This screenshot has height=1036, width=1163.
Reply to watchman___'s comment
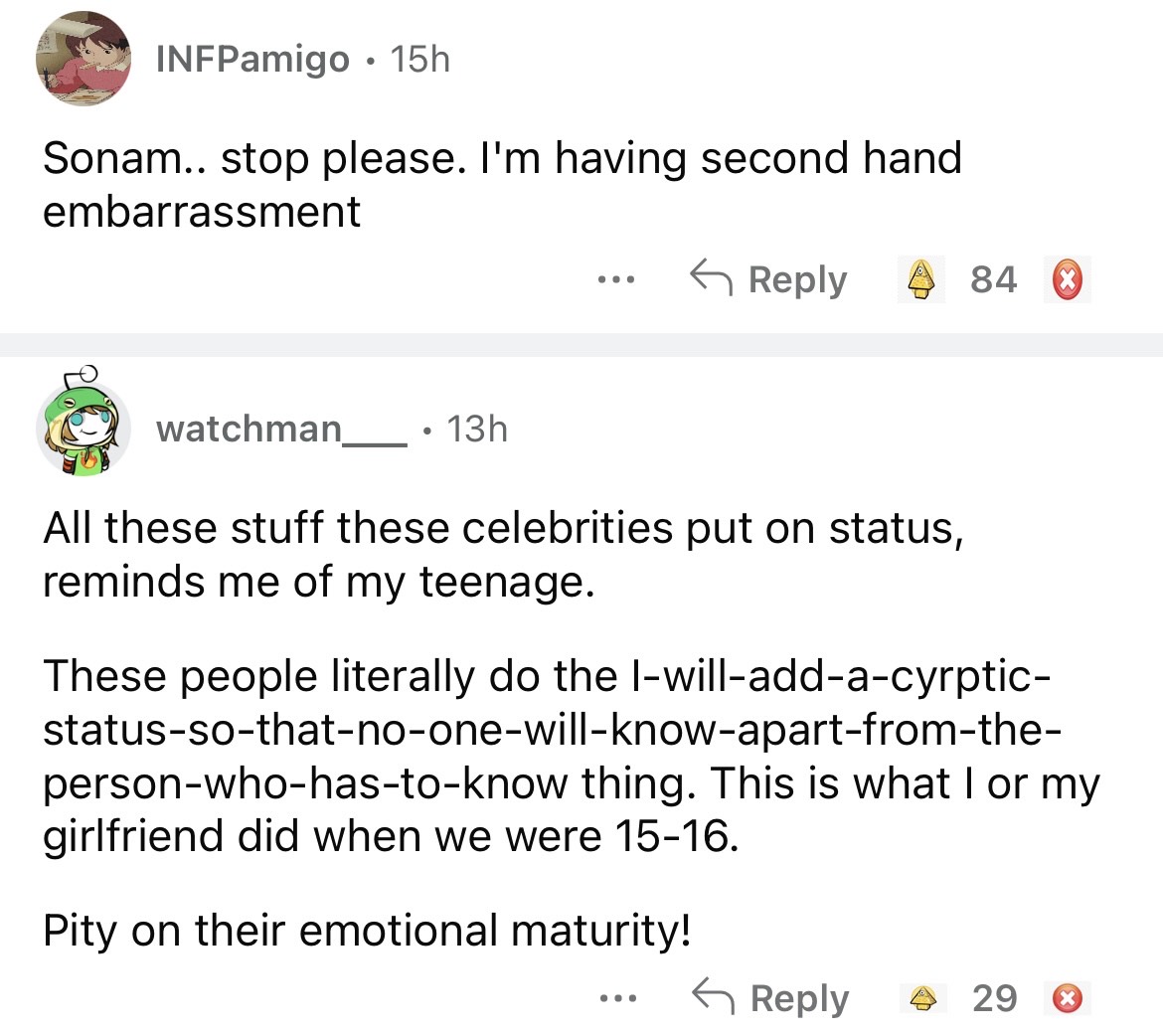pyautogui.click(x=771, y=997)
